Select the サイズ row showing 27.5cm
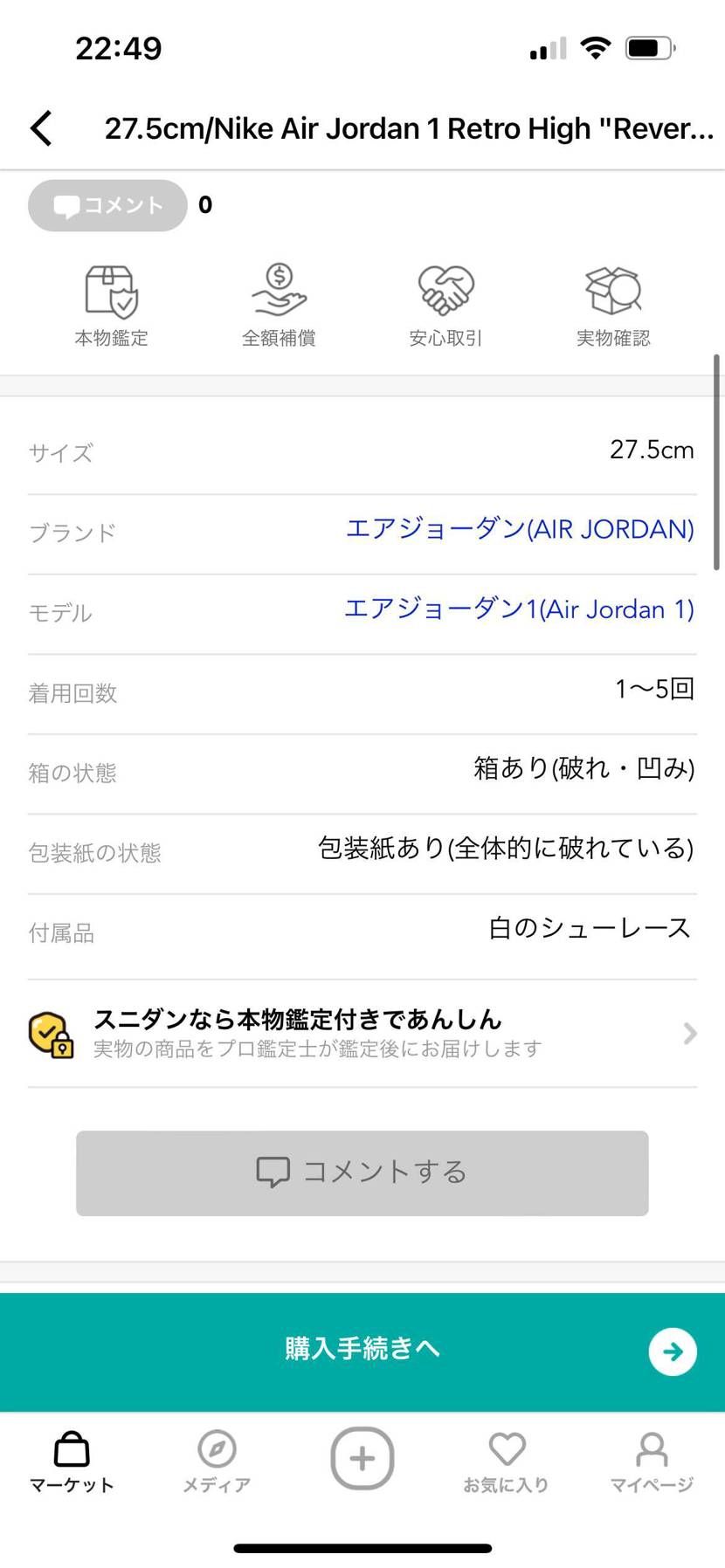725x1568 pixels. (x=362, y=450)
